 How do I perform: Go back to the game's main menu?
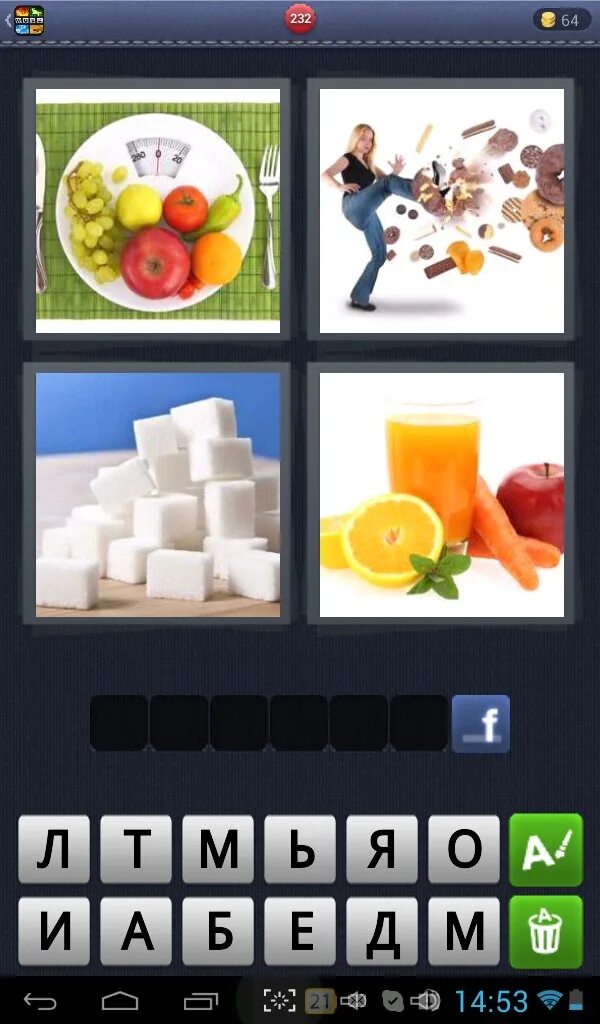coord(25,20)
